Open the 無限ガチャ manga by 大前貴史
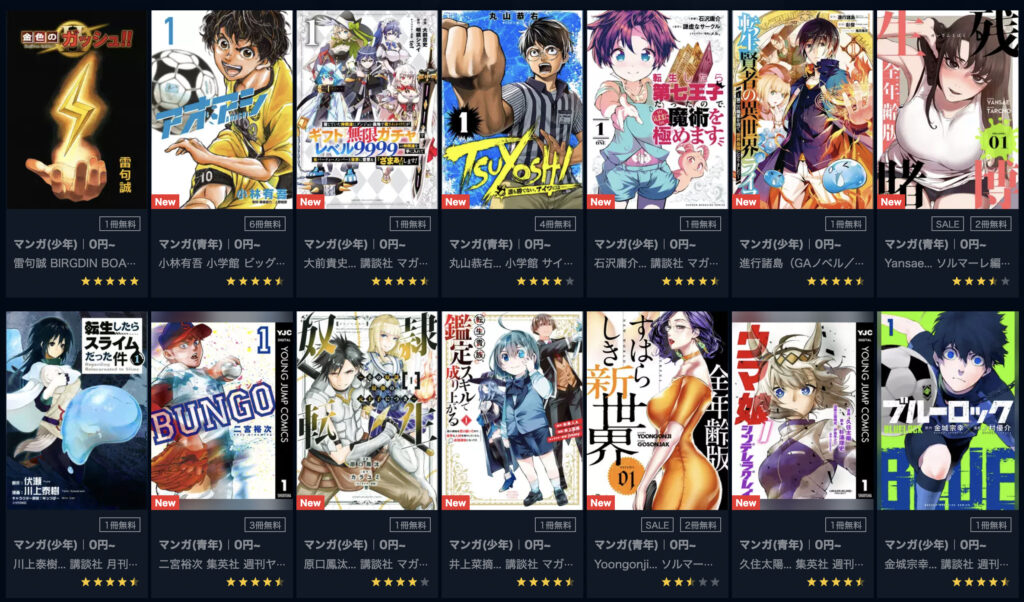The width and height of the screenshot is (1024, 602). click(367, 108)
